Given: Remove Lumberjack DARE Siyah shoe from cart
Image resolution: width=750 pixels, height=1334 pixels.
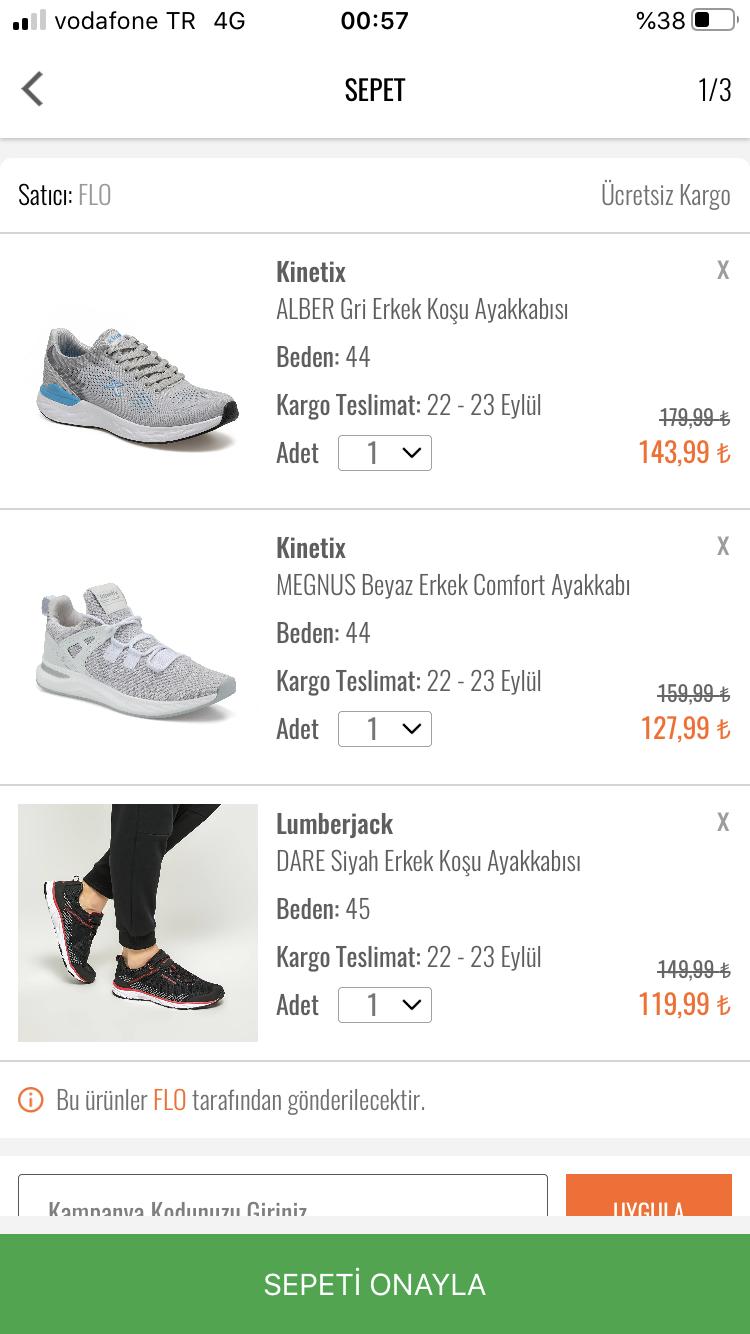Looking at the screenshot, I should (723, 822).
